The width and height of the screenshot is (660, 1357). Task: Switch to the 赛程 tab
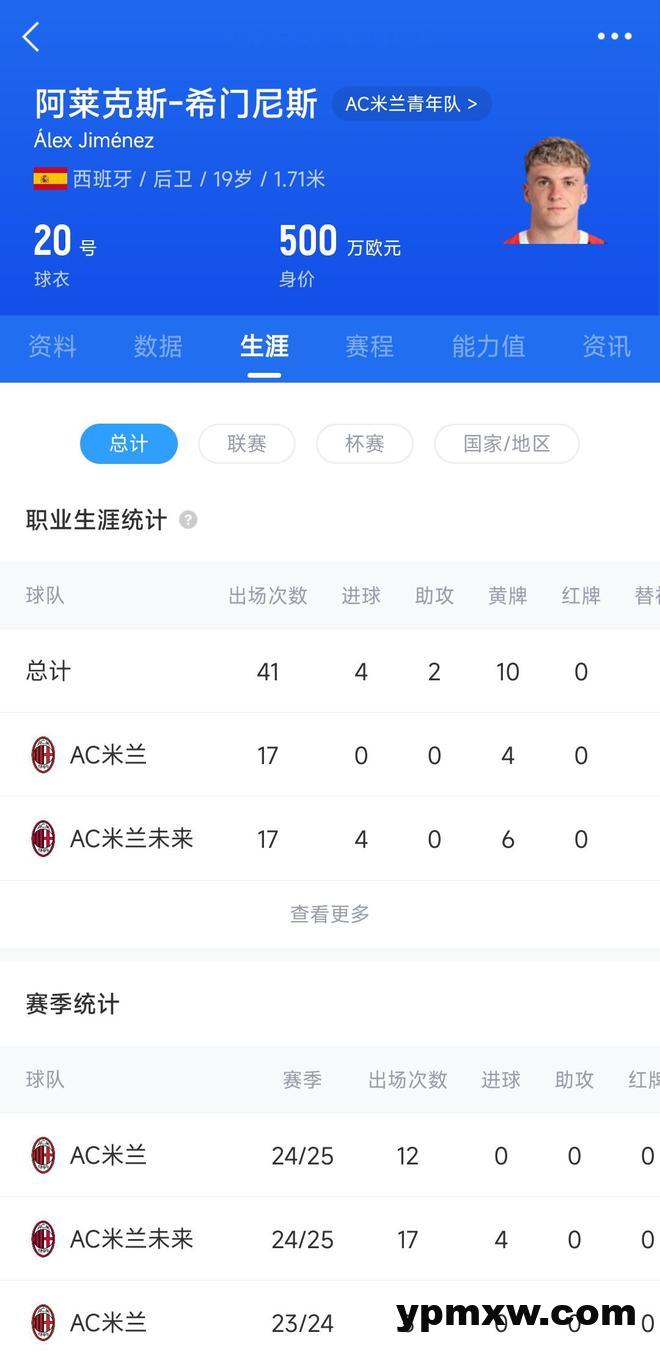tap(369, 346)
